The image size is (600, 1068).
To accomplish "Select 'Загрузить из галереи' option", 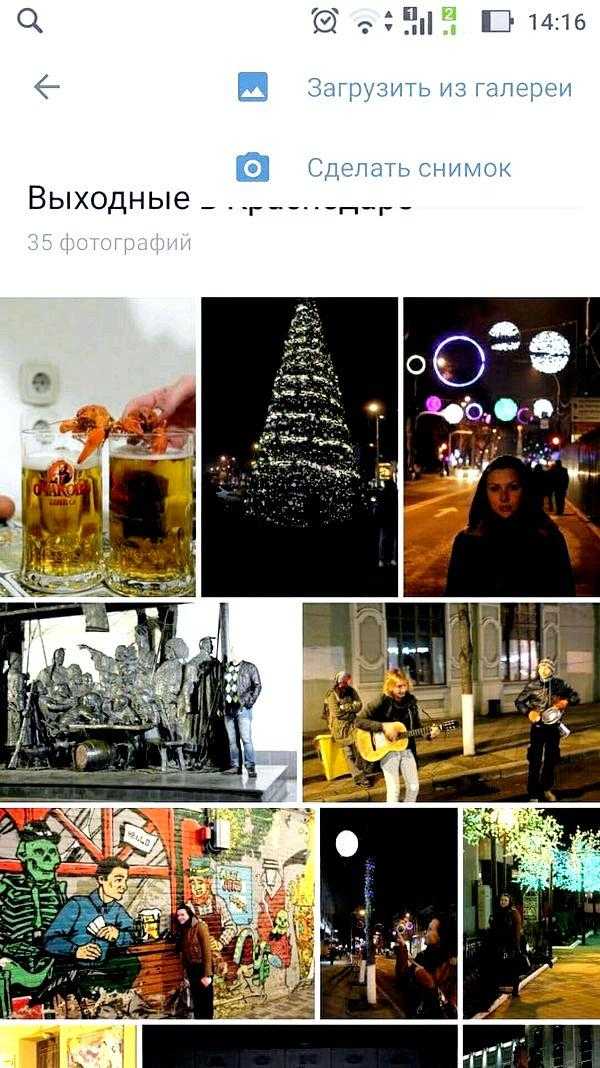I will 438,88.
